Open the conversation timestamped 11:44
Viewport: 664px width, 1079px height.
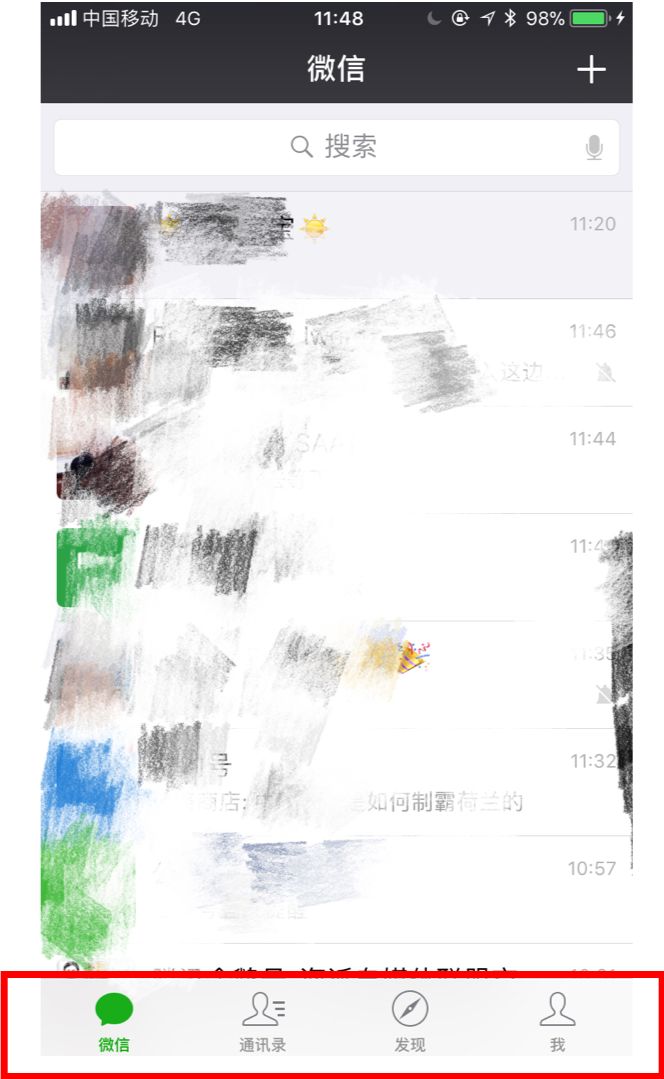(x=336, y=460)
